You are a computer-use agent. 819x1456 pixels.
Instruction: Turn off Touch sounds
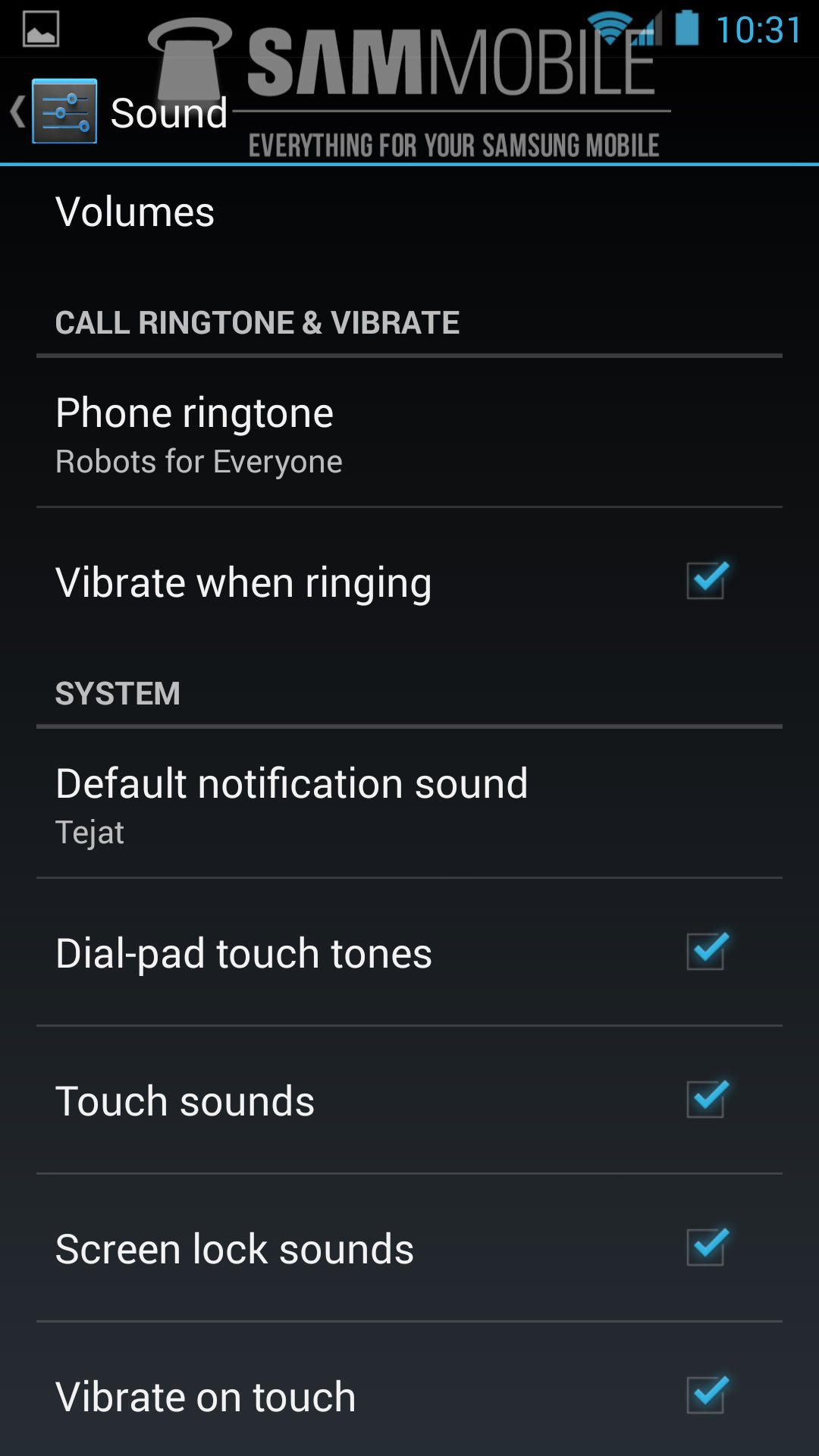[706, 1100]
